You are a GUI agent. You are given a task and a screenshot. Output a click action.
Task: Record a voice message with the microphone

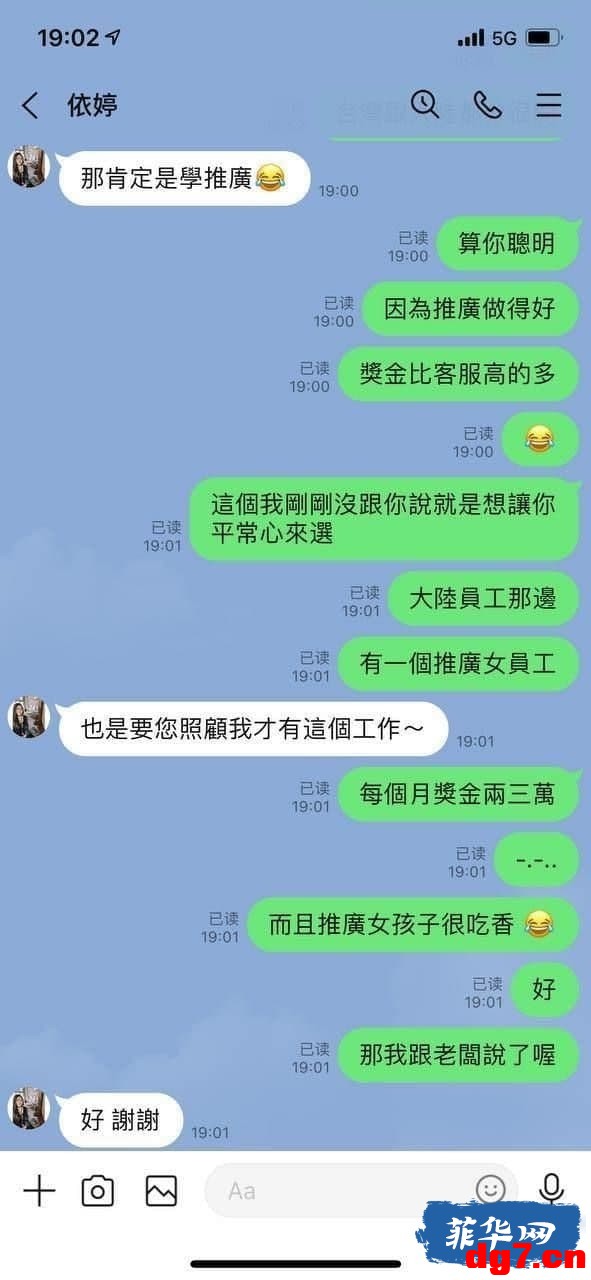click(550, 1189)
